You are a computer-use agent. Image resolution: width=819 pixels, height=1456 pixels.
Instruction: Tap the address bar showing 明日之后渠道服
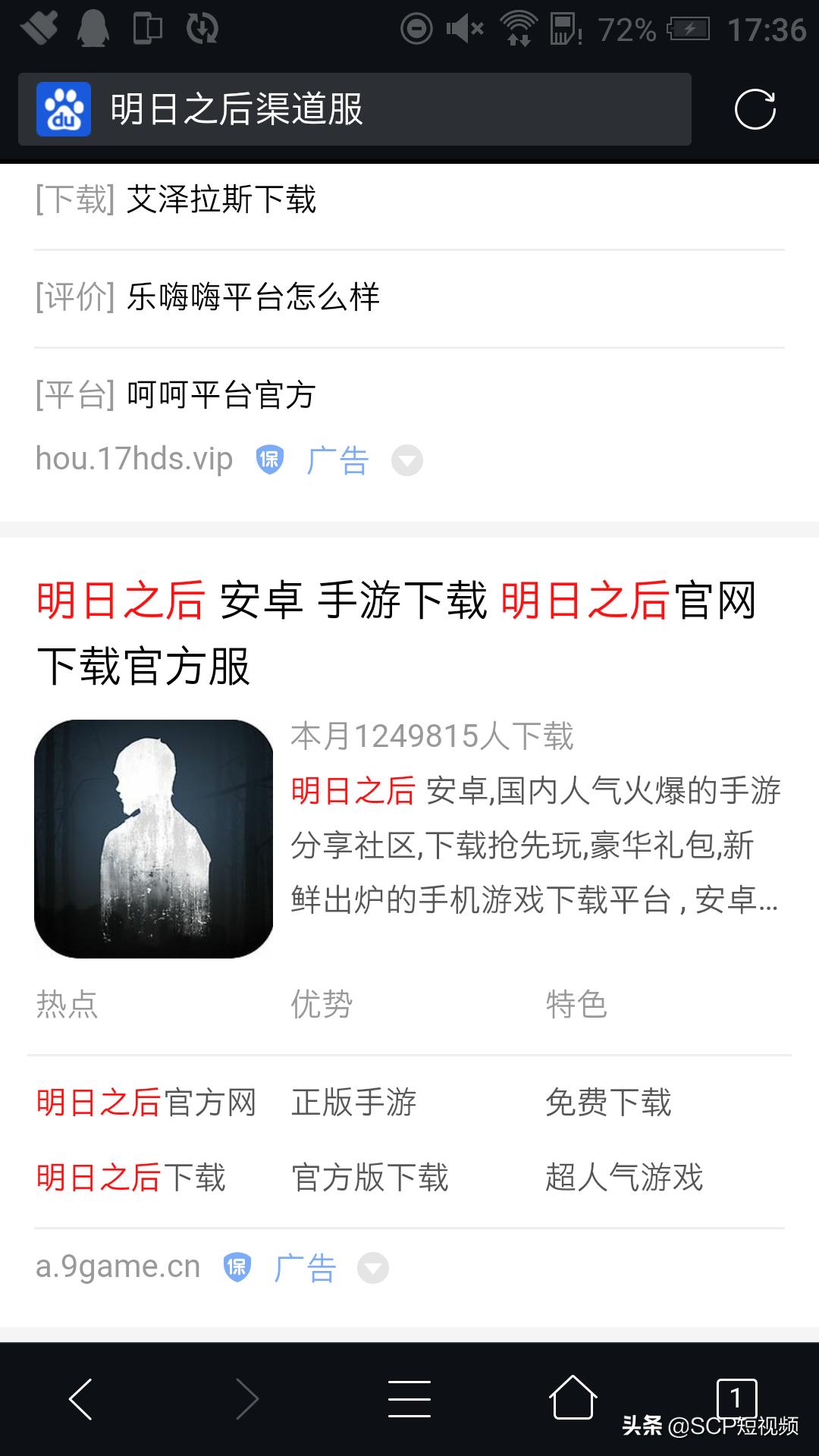coord(379,109)
